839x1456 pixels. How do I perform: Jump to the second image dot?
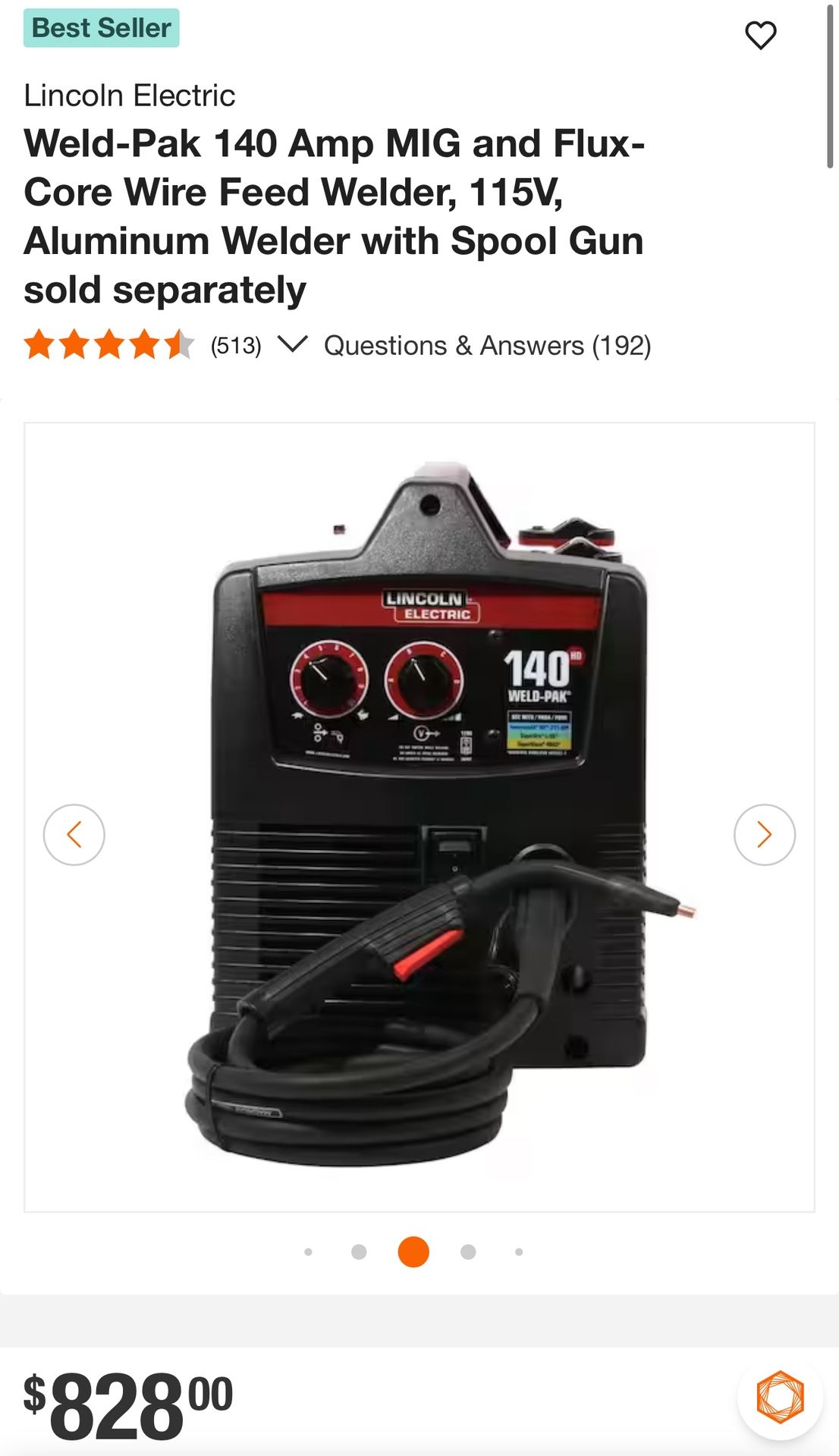click(x=359, y=1252)
